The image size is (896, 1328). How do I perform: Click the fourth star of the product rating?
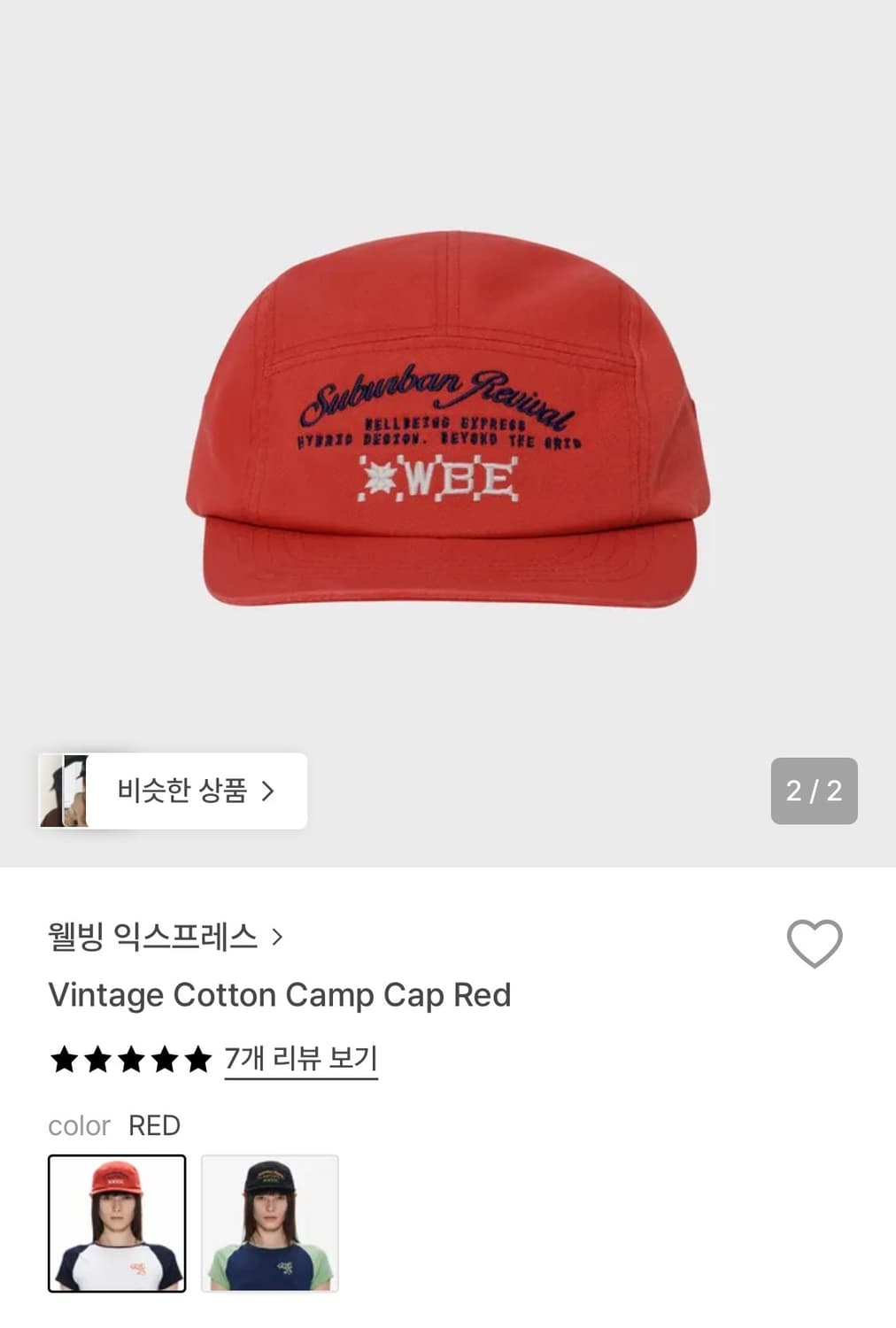point(165,1057)
